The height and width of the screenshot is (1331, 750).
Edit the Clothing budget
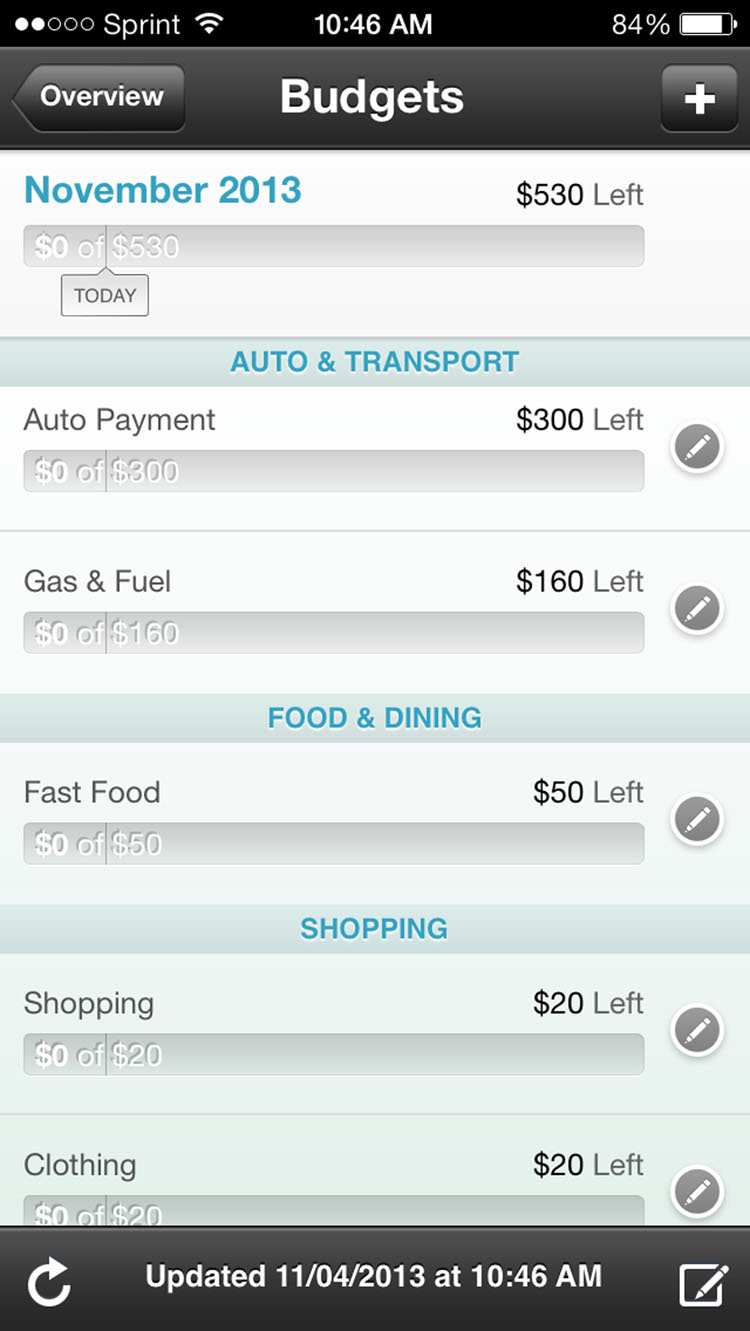[697, 1191]
